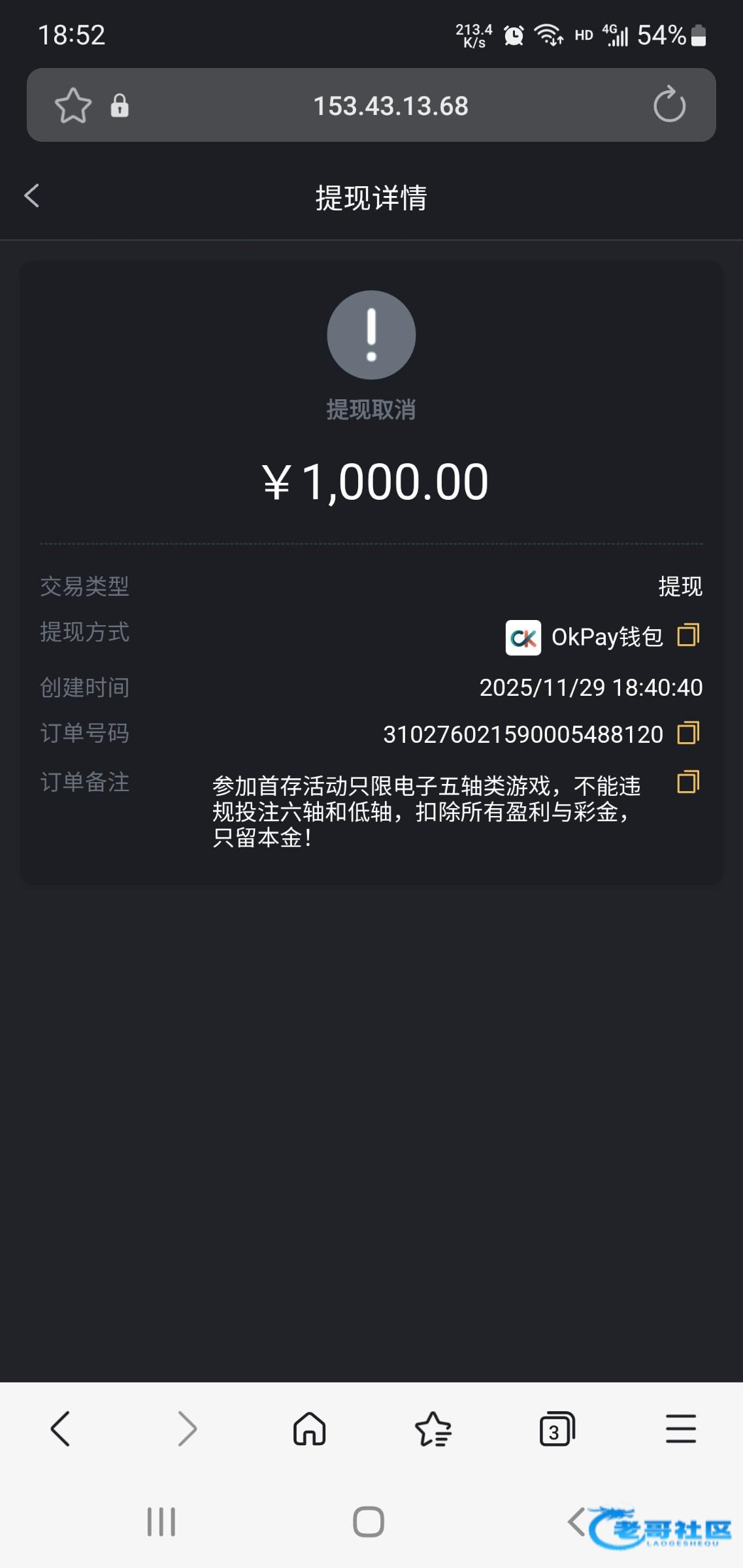Reload the page in the address bar
This screenshot has width=743, height=1568.
[669, 105]
